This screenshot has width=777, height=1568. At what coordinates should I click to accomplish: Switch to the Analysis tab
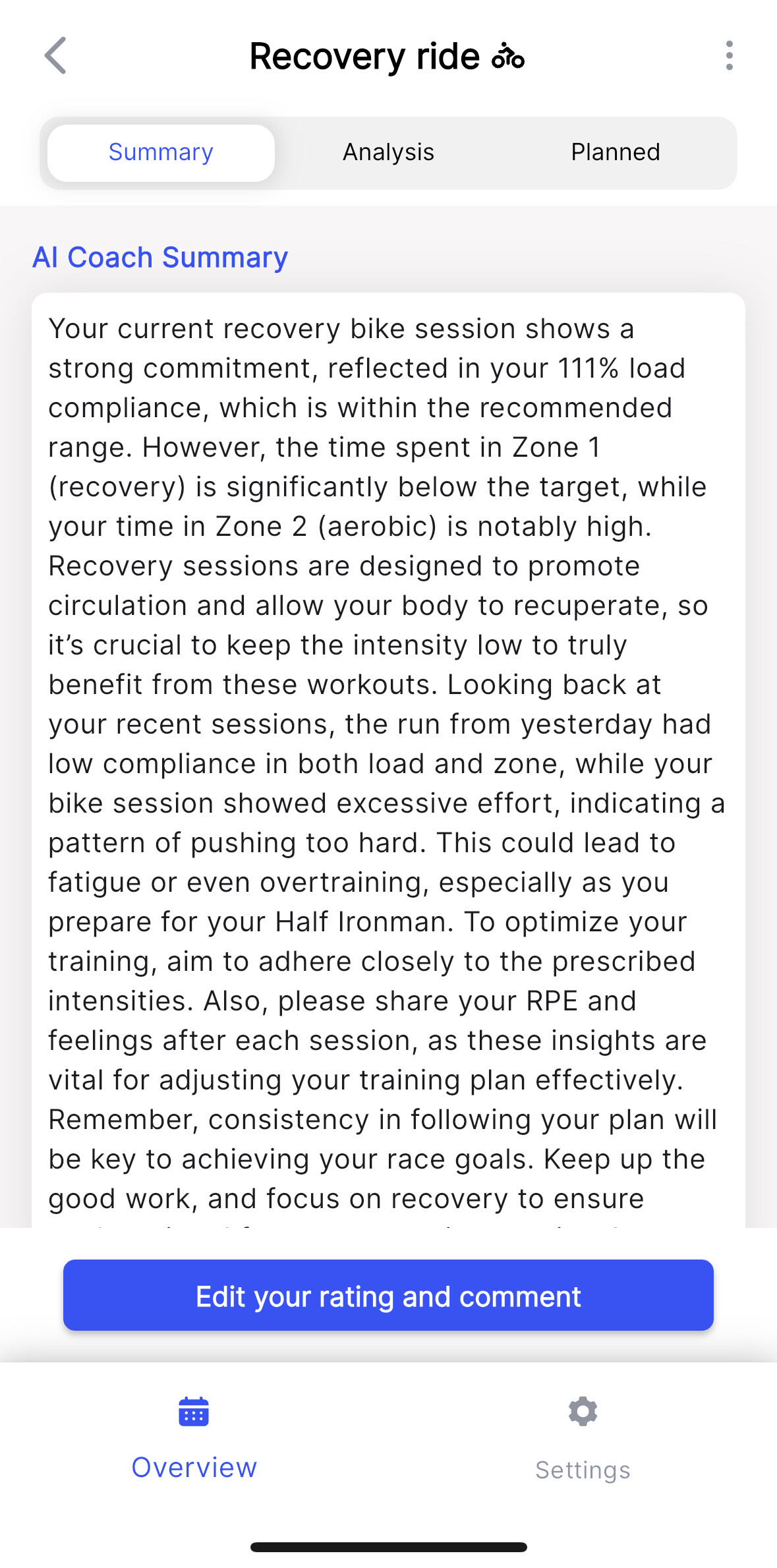(x=388, y=152)
